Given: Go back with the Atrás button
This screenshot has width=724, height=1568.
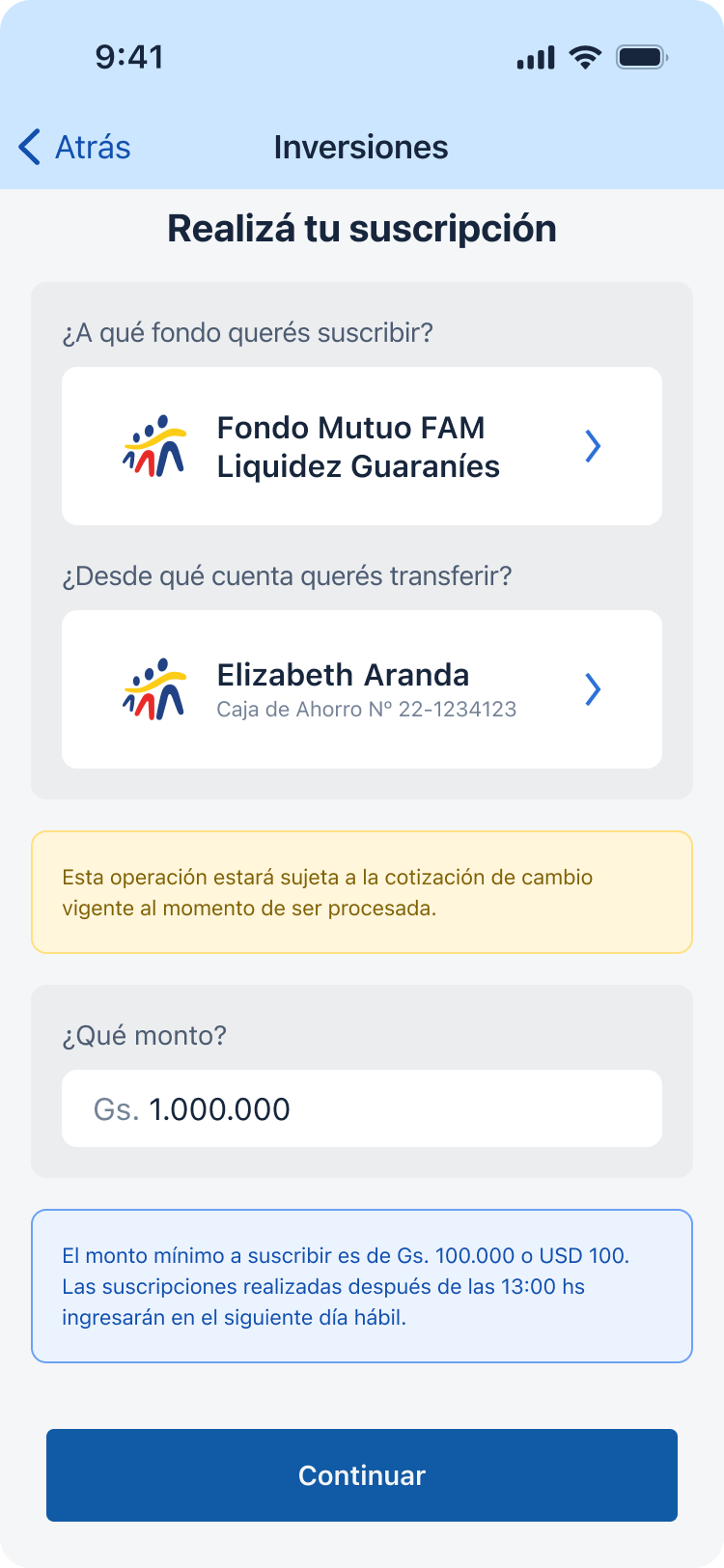Looking at the screenshot, I should (x=74, y=147).
